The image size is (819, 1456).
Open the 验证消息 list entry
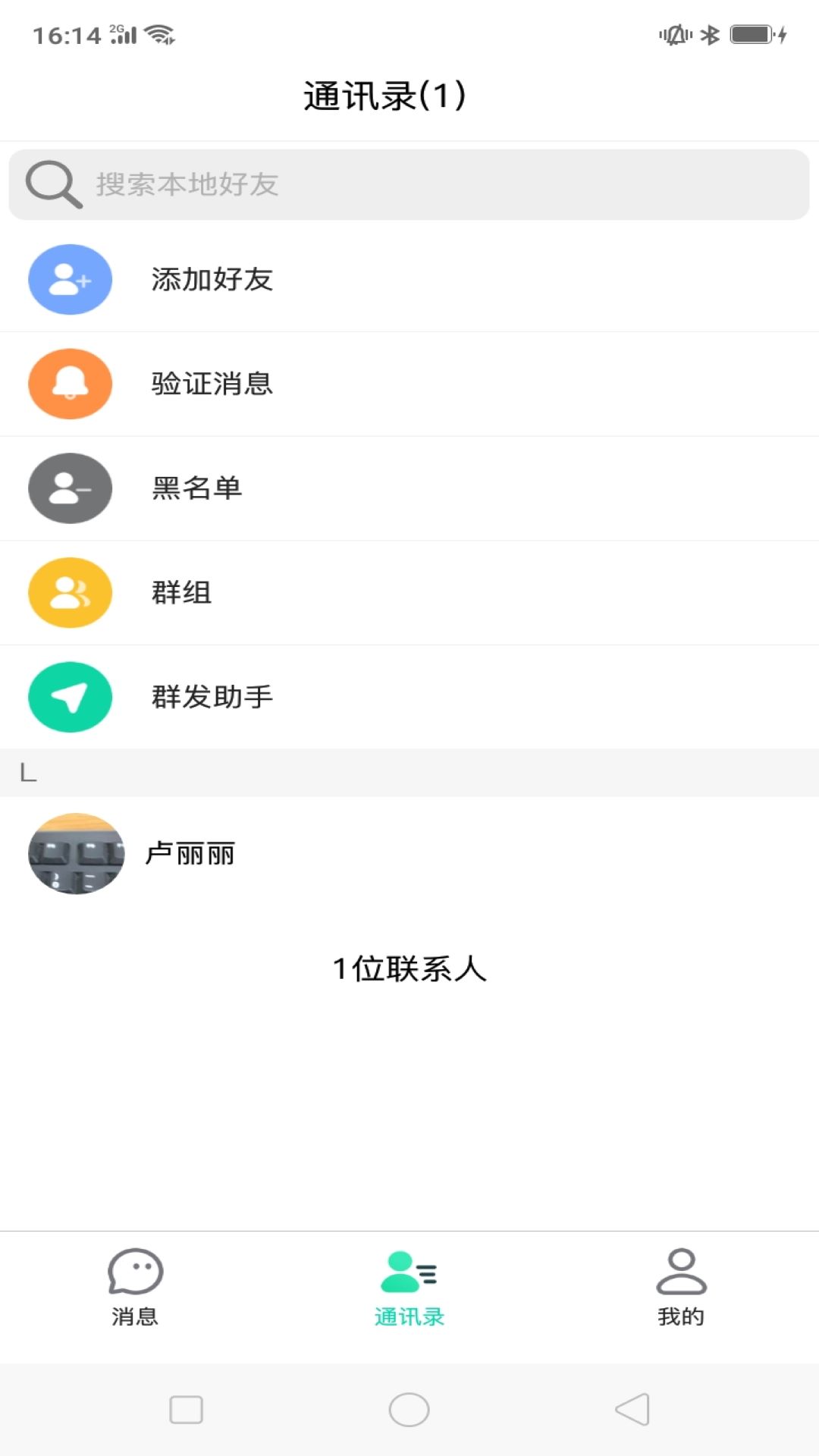pos(409,384)
